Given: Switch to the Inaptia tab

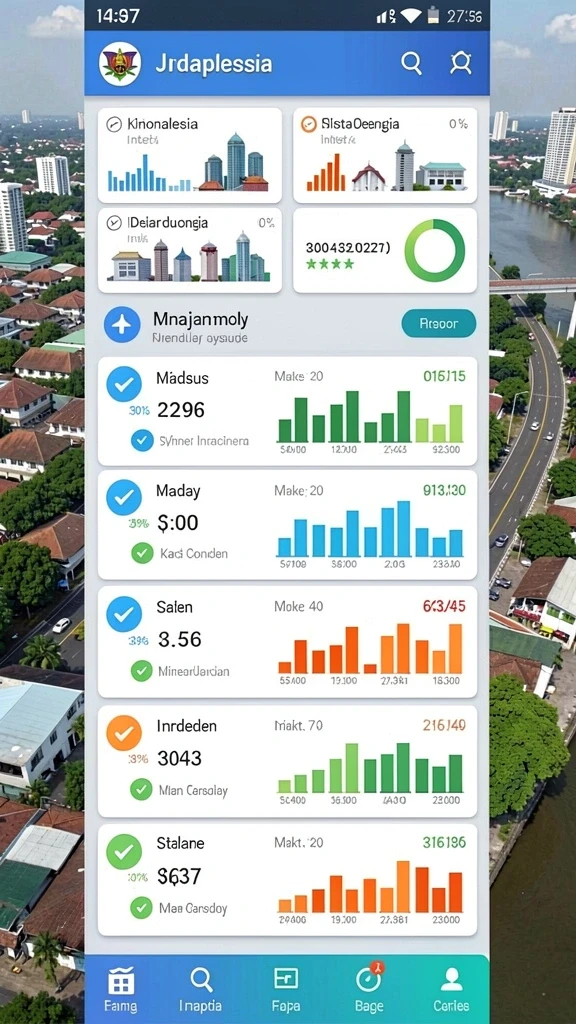Looking at the screenshot, I should 200,989.
